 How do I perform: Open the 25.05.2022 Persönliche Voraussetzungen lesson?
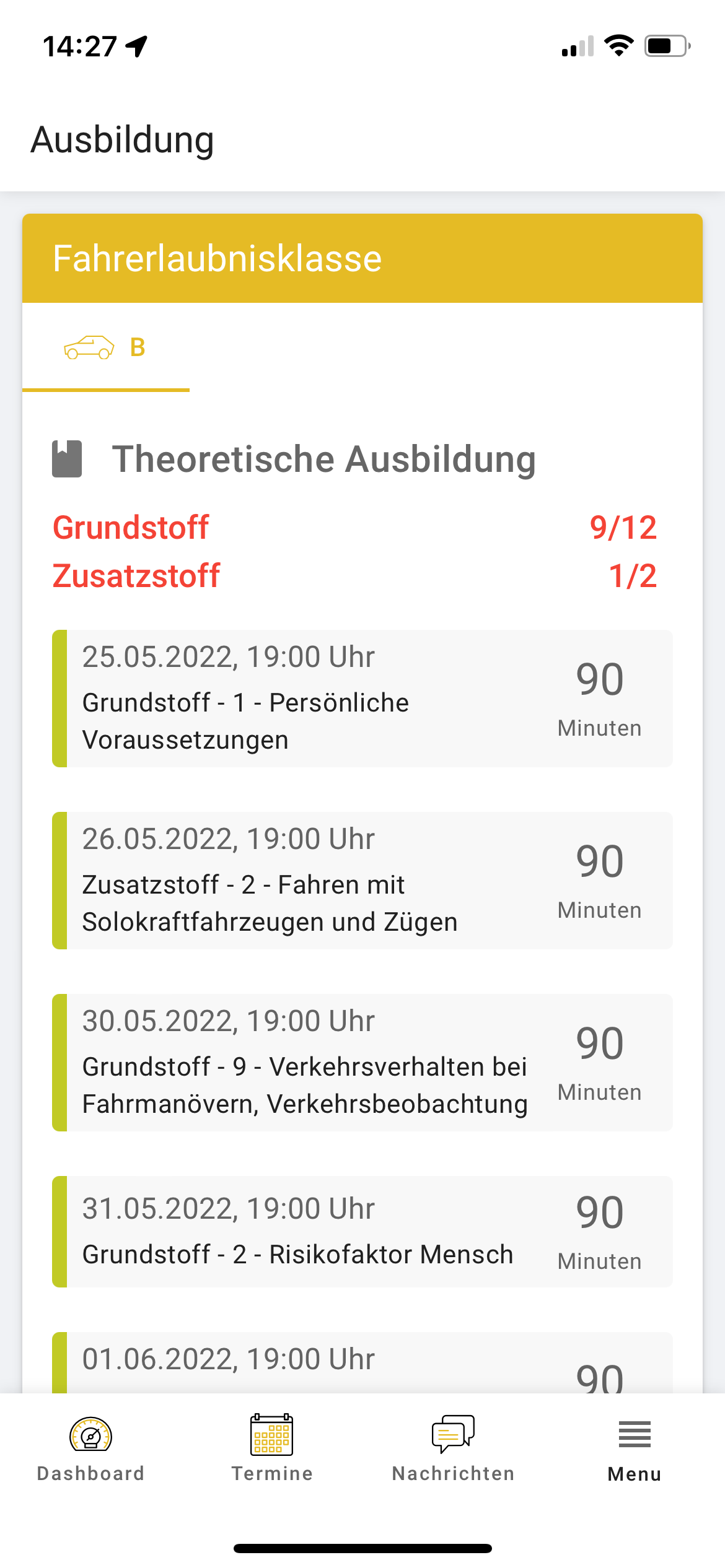pyautogui.click(x=362, y=699)
